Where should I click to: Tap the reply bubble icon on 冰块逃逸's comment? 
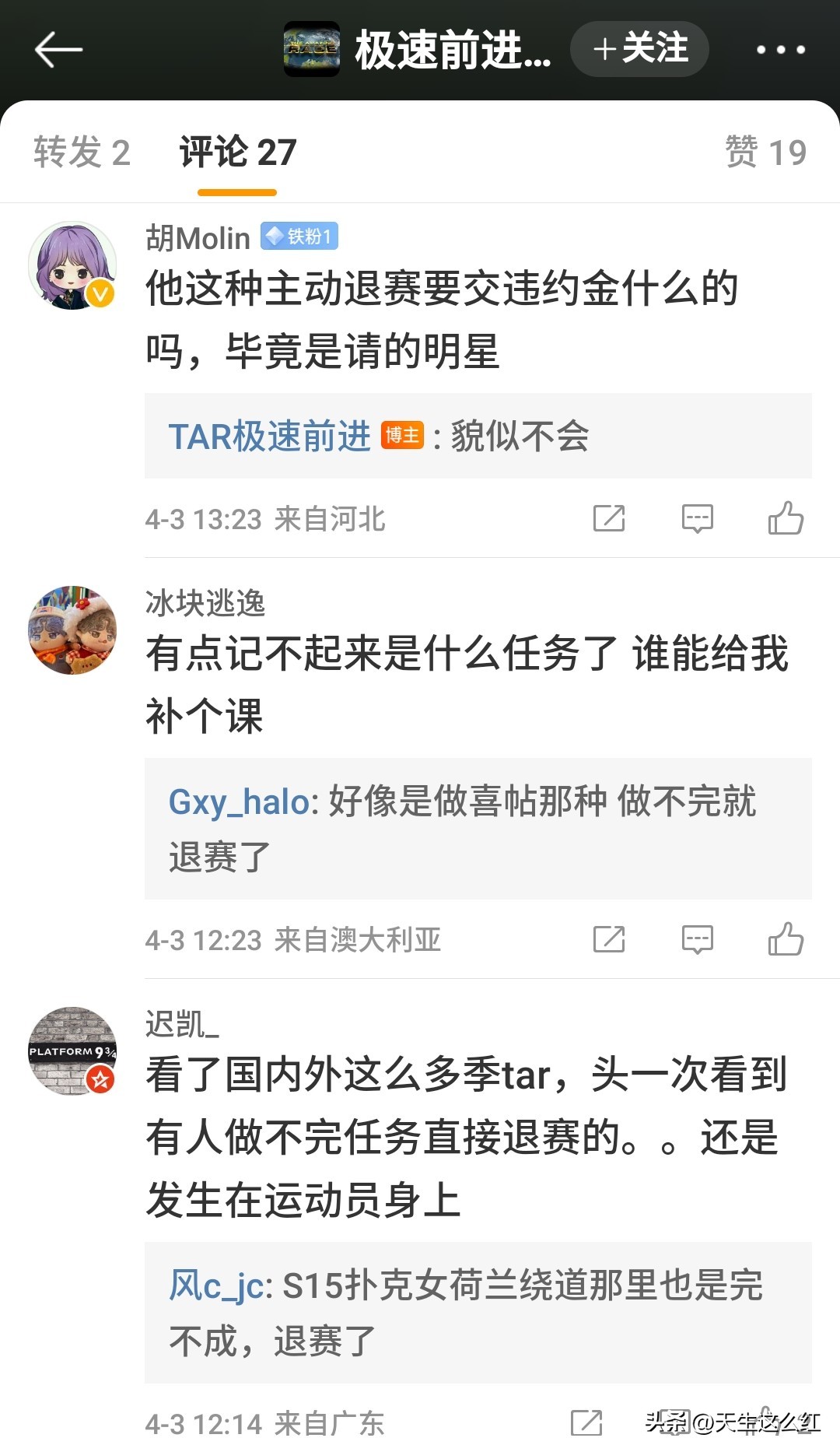coord(697,940)
